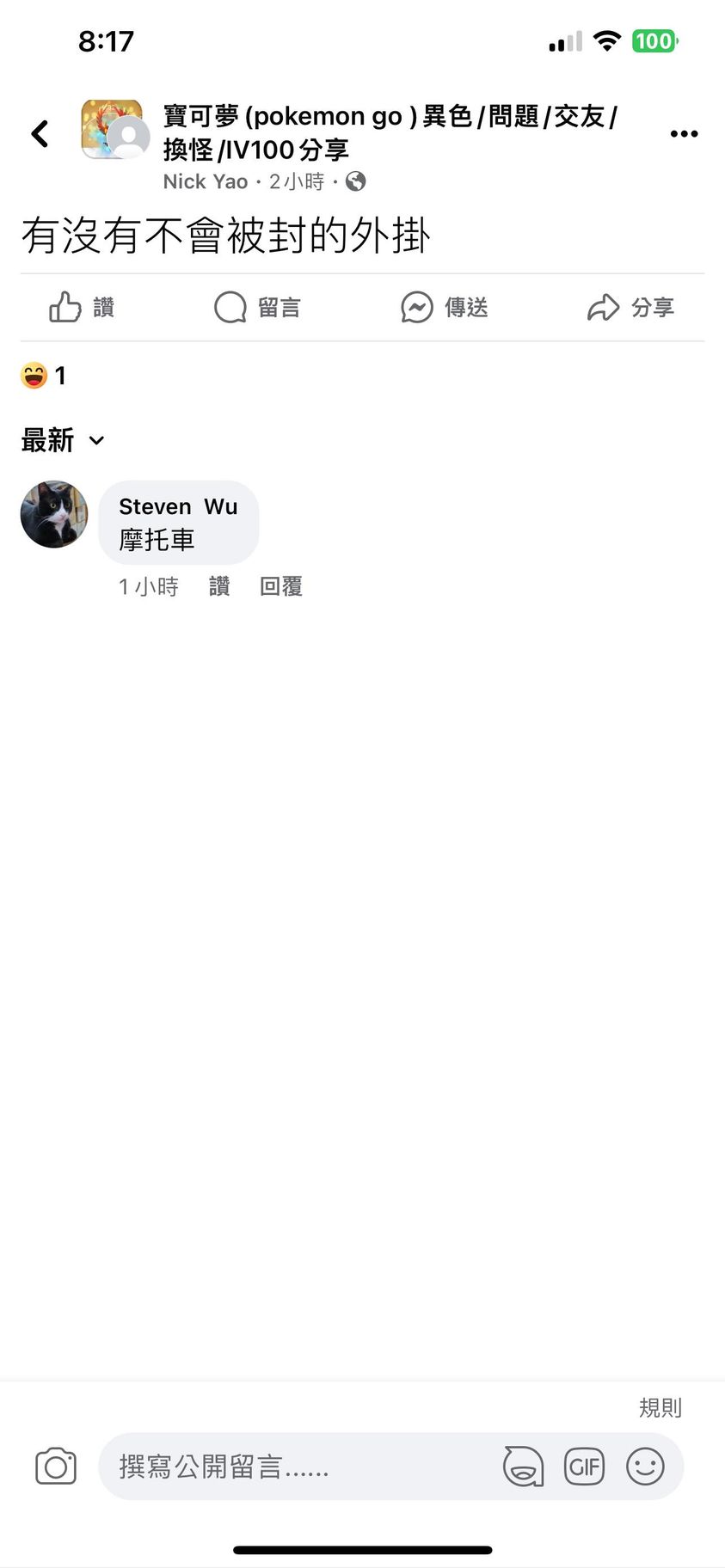Go back using the back arrow

40,133
